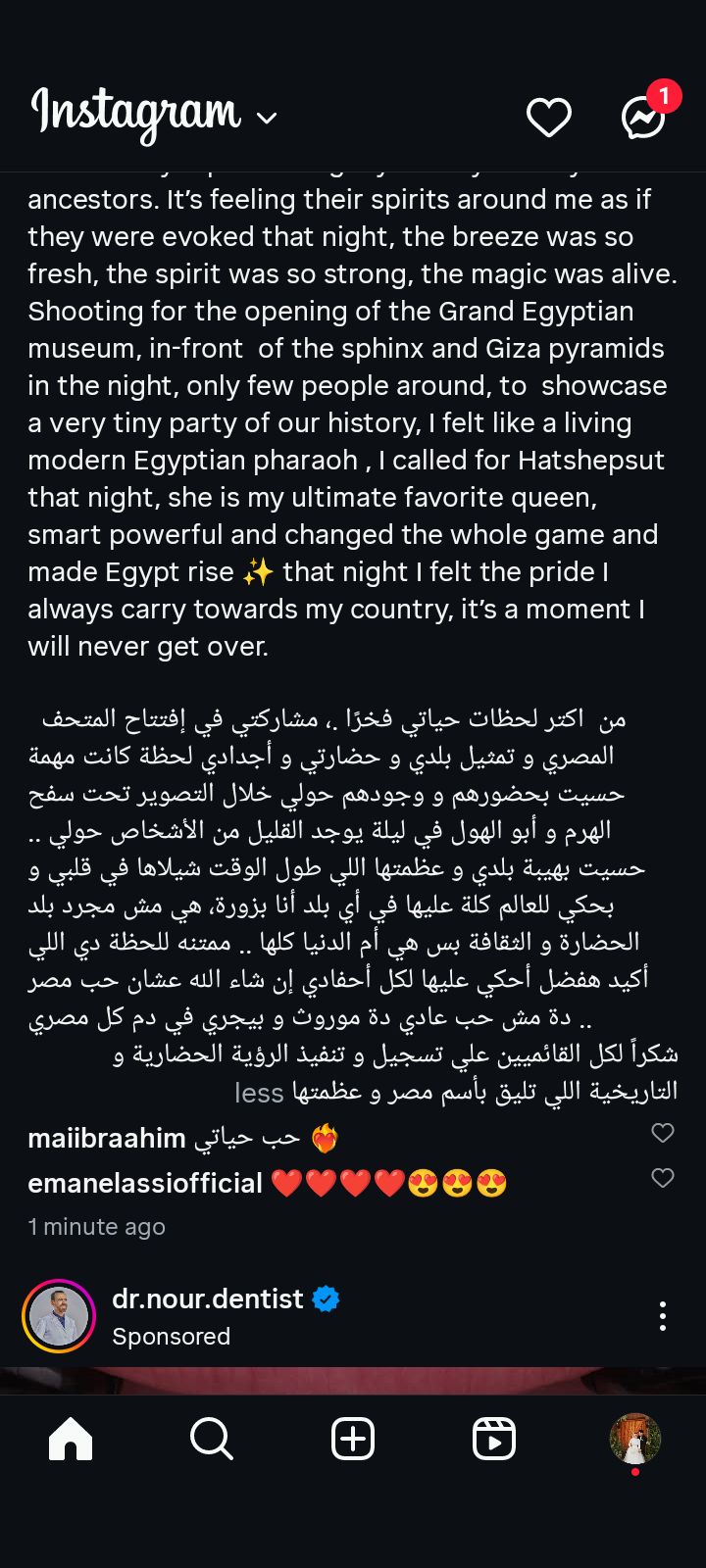Expand the unread message badge showing 1
The image size is (706, 1568).
pyautogui.click(x=666, y=95)
